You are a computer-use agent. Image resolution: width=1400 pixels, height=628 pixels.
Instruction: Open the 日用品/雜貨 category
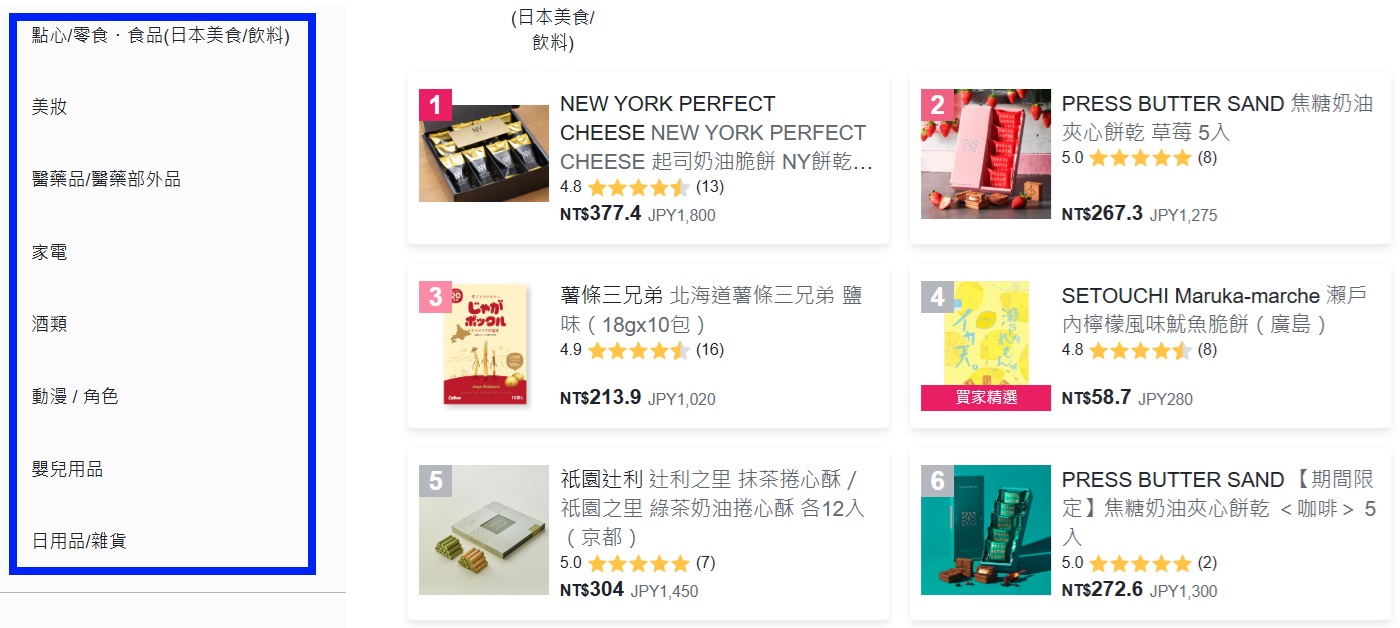(79, 541)
